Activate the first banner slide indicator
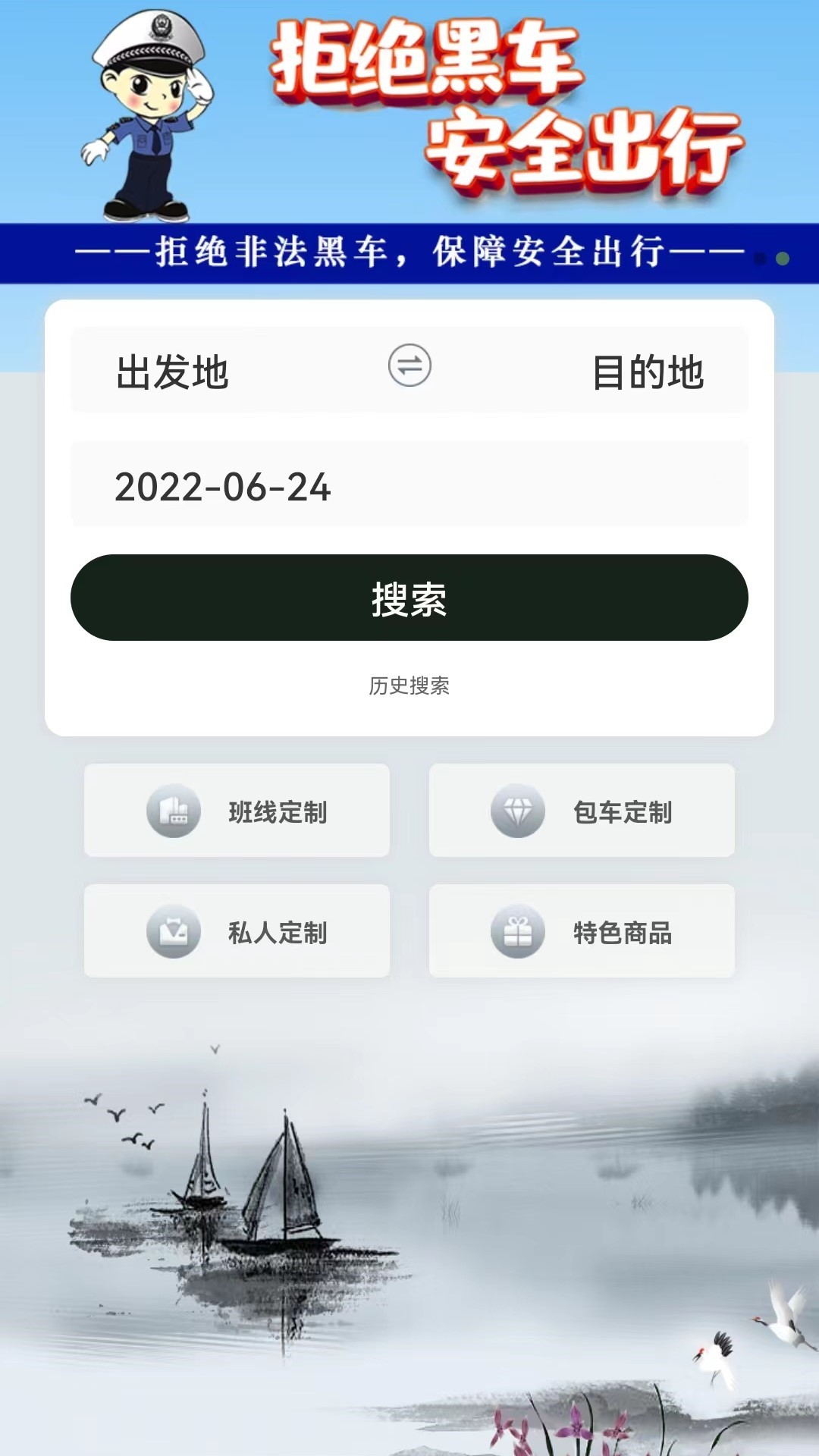This screenshot has height=1456, width=819. coord(758,258)
